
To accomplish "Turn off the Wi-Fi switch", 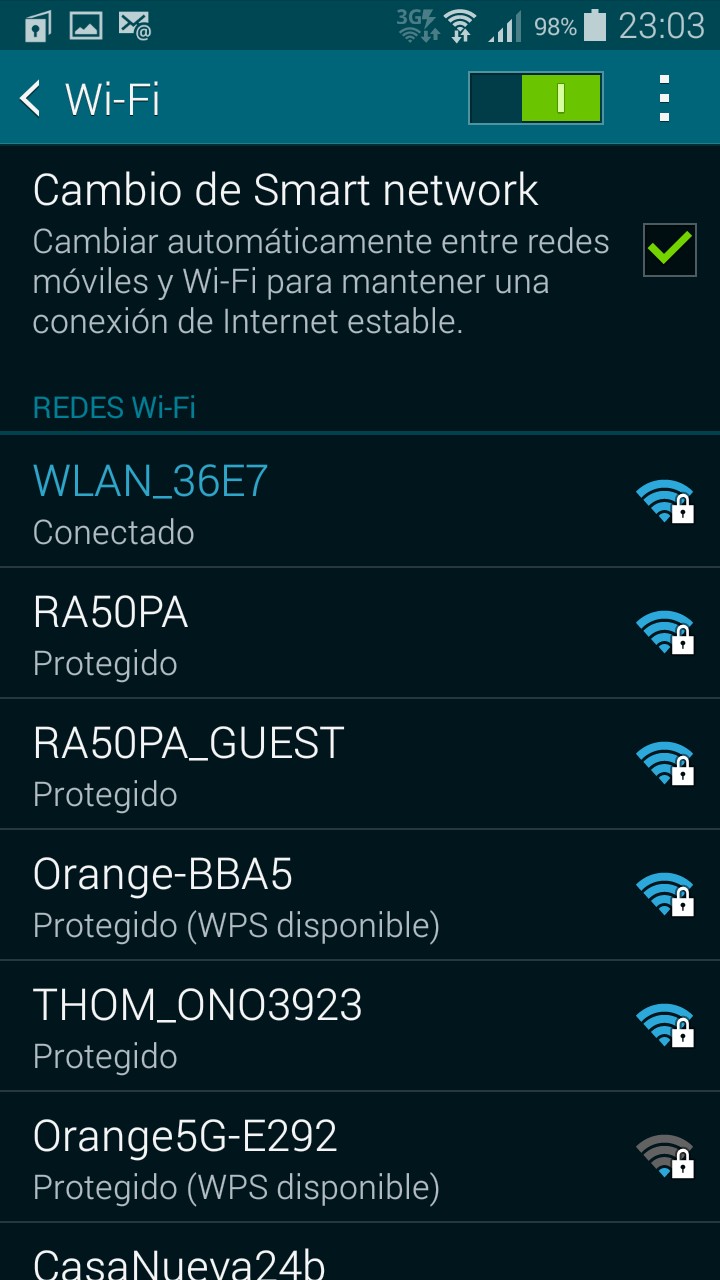I will (536, 98).
